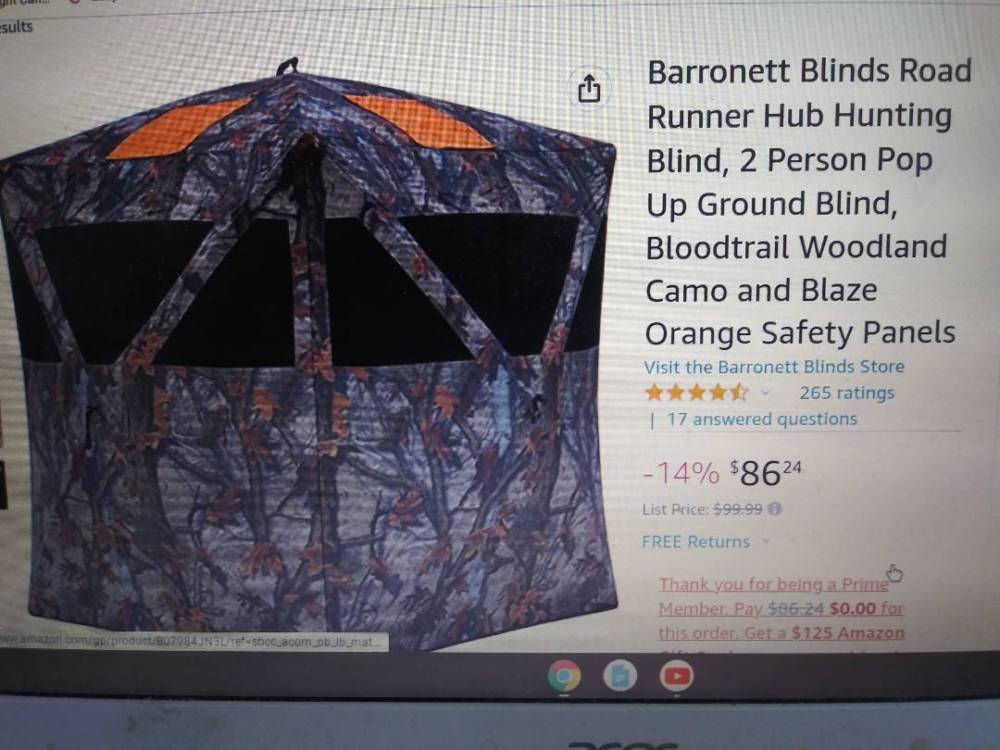This screenshot has width=1000, height=750.
Task: Open the 265 ratings link
Action: (x=846, y=393)
